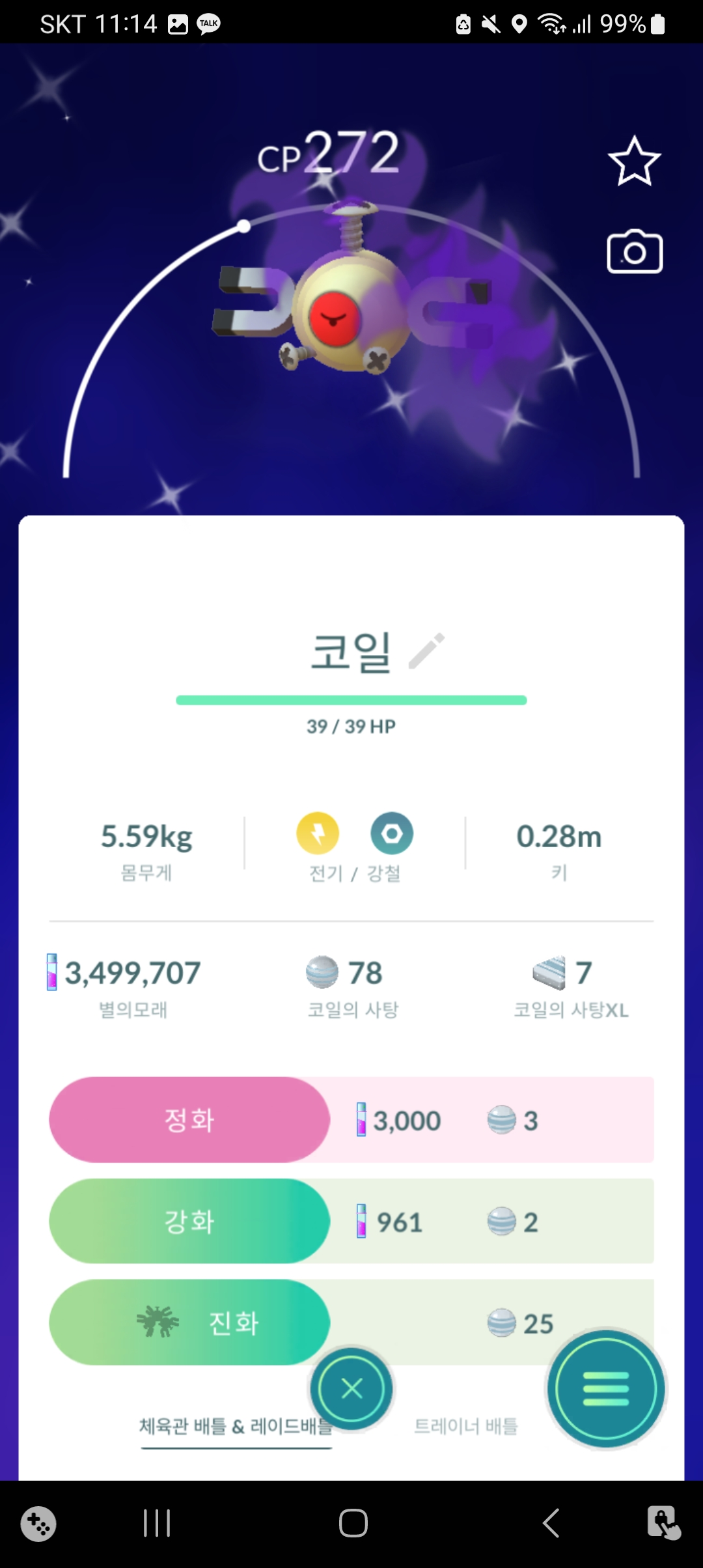Open the AR camera icon

635,252
